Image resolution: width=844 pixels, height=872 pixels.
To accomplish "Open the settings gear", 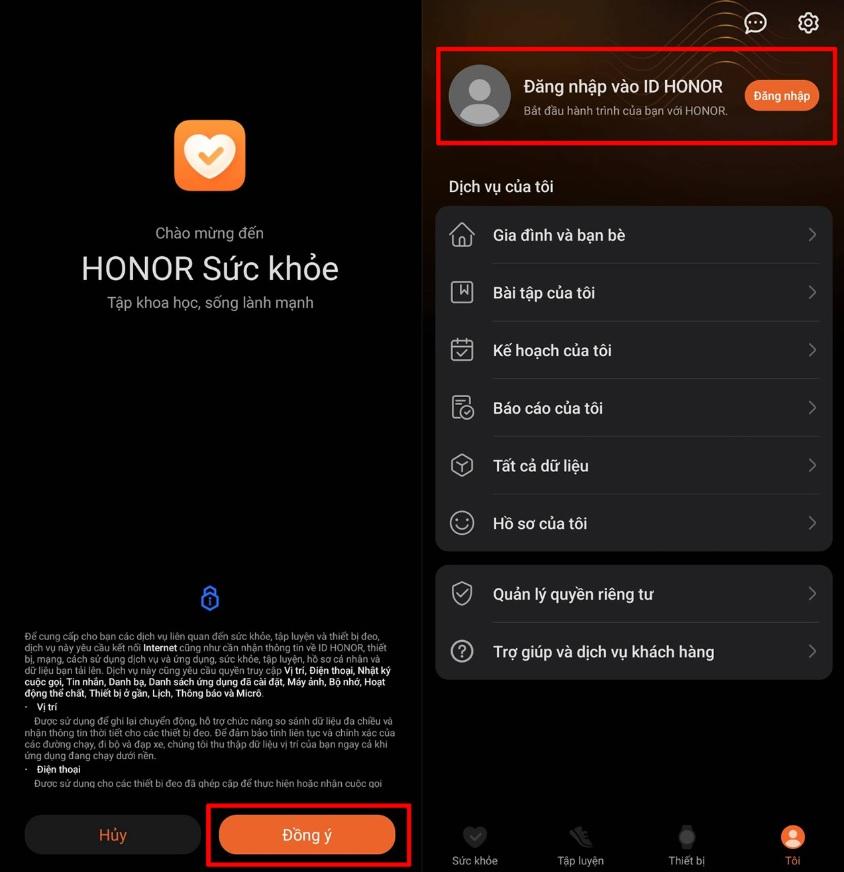I will 808,22.
